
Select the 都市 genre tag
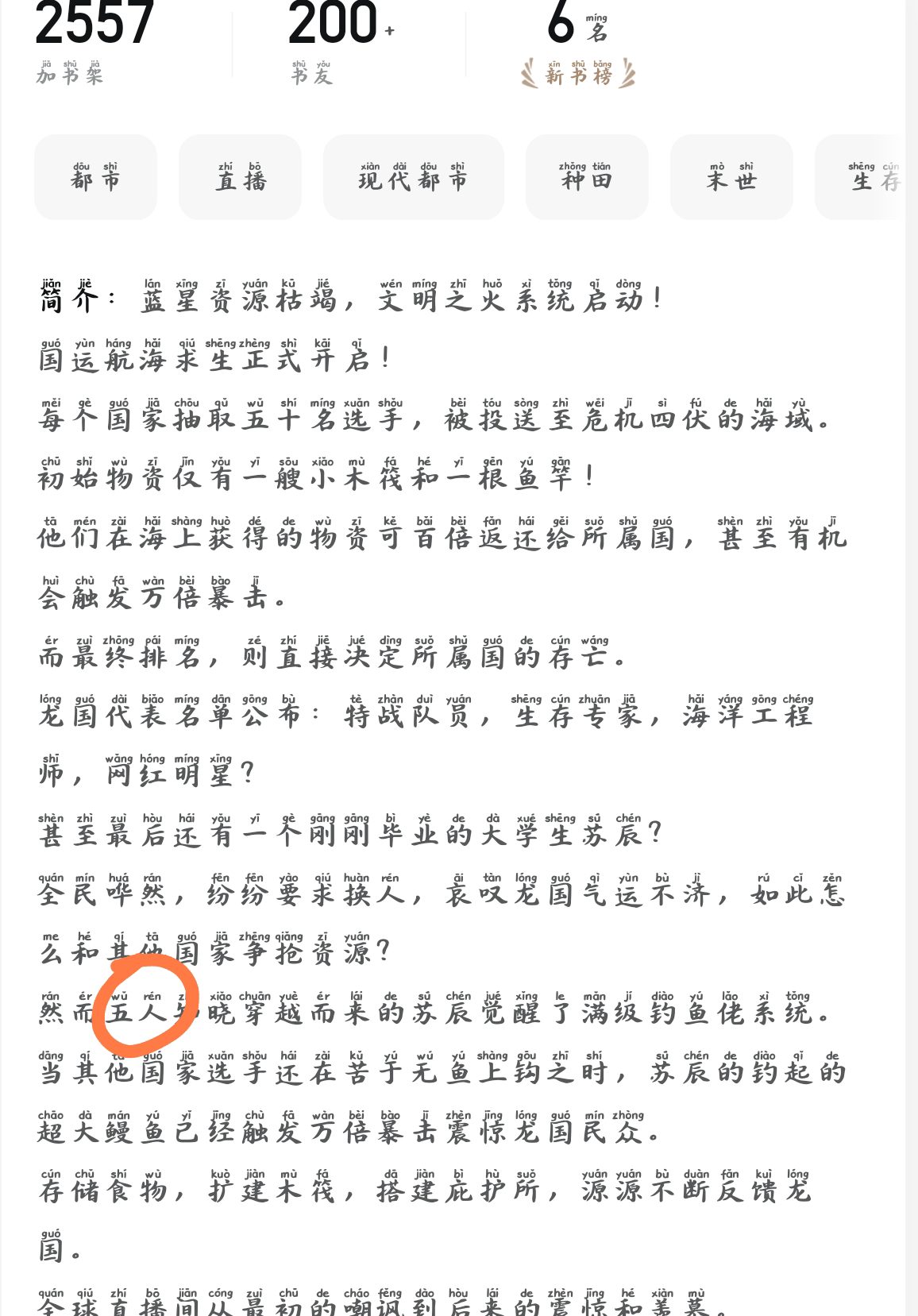pos(95,177)
